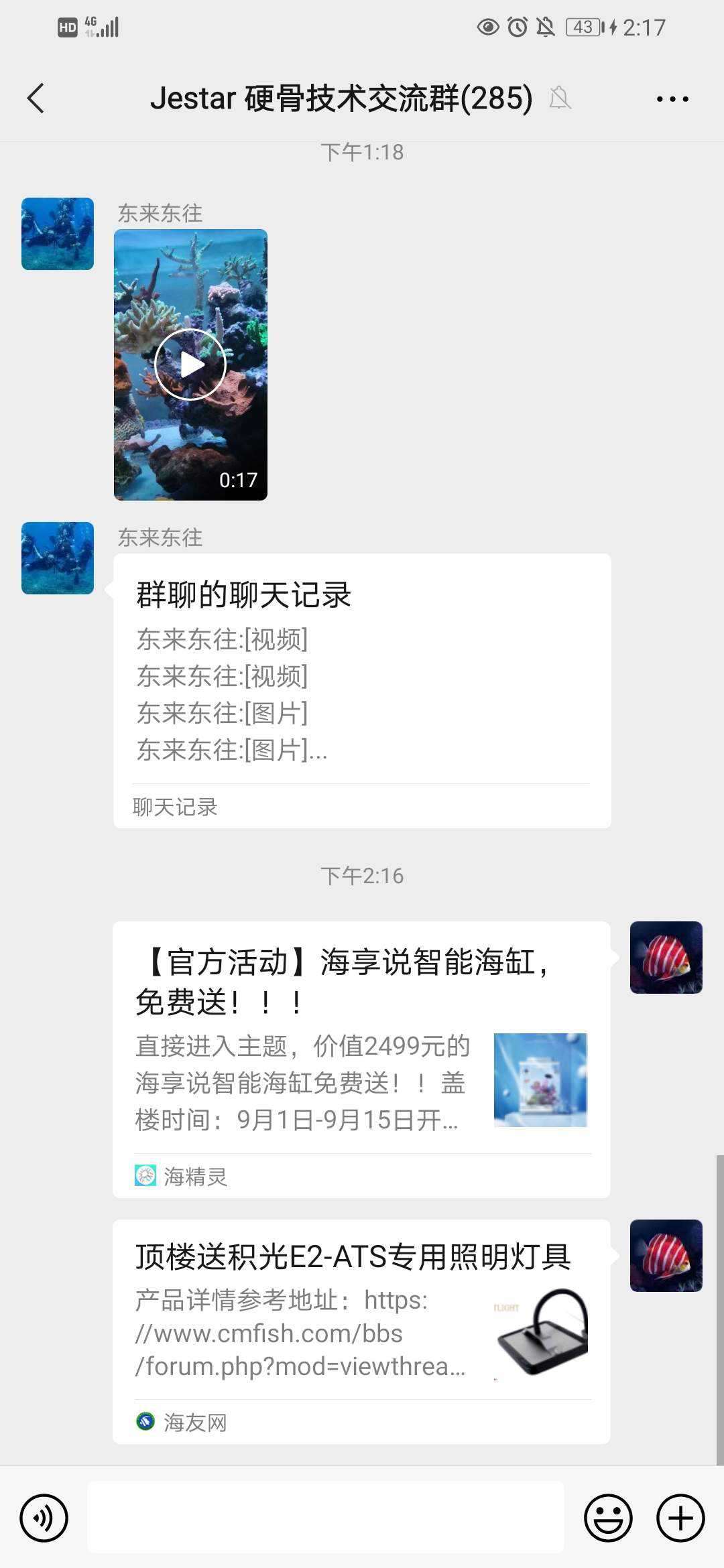Tap the red fish avatar beside 海精灵 card
The height and width of the screenshot is (1568, 724).
(x=666, y=958)
